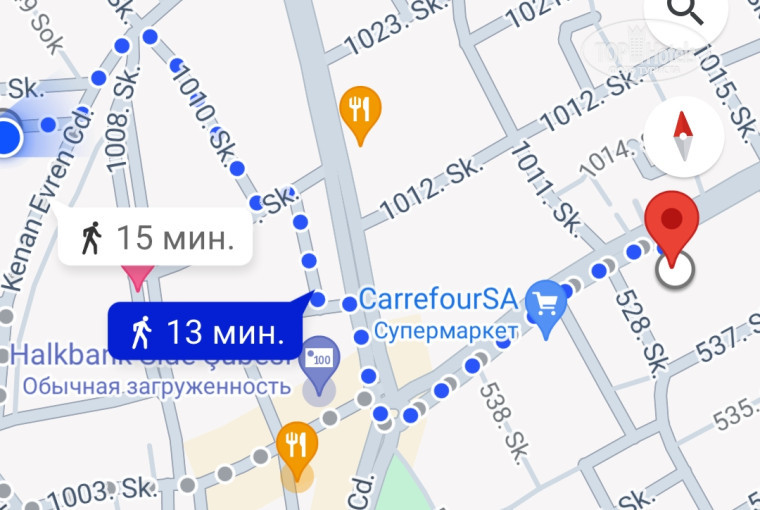Tap the blue current location dot
Viewport: 760px width, 510px height.
pyautogui.click(x=8, y=135)
